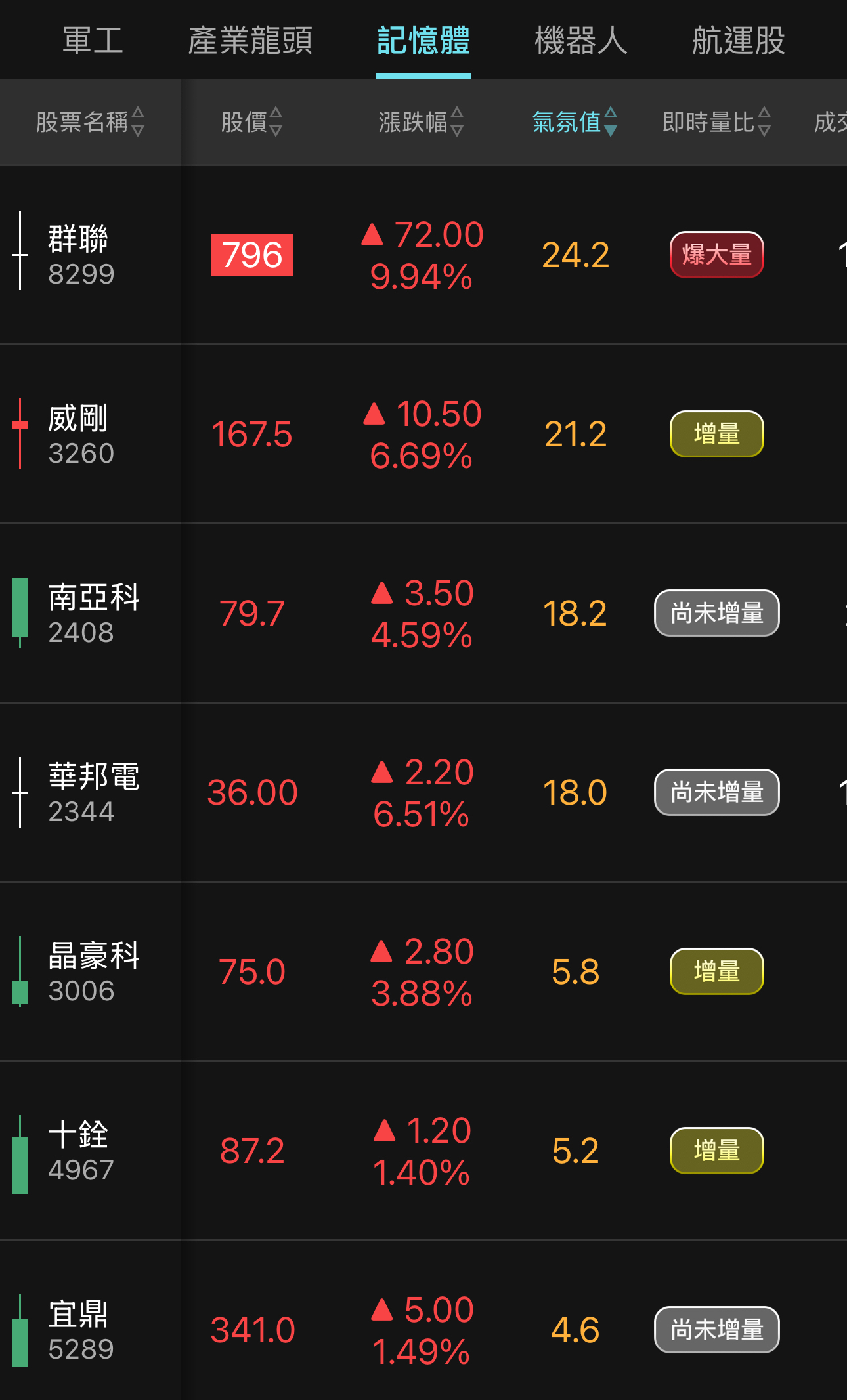
Task: Sort by 漲跌幅 column
Action: 421,122
